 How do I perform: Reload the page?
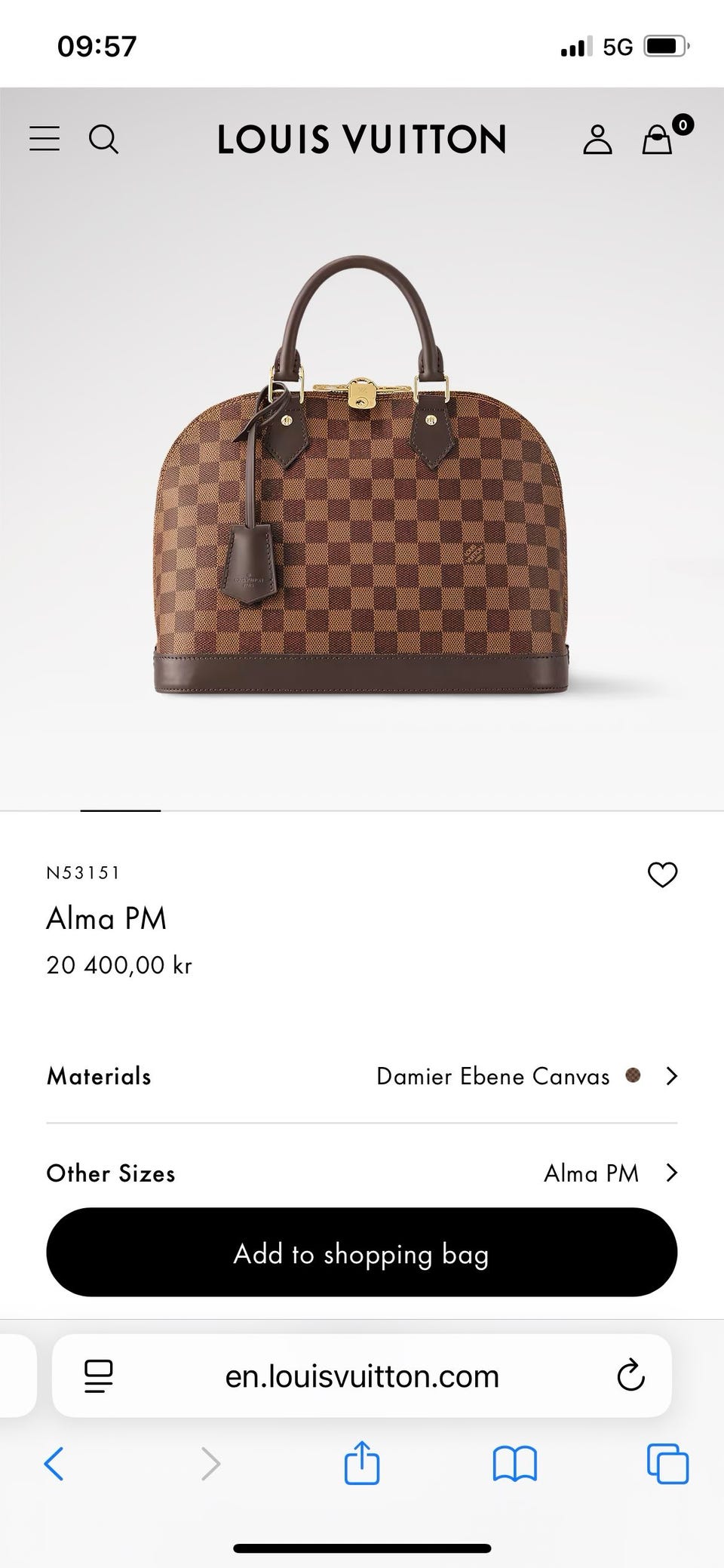point(630,1376)
